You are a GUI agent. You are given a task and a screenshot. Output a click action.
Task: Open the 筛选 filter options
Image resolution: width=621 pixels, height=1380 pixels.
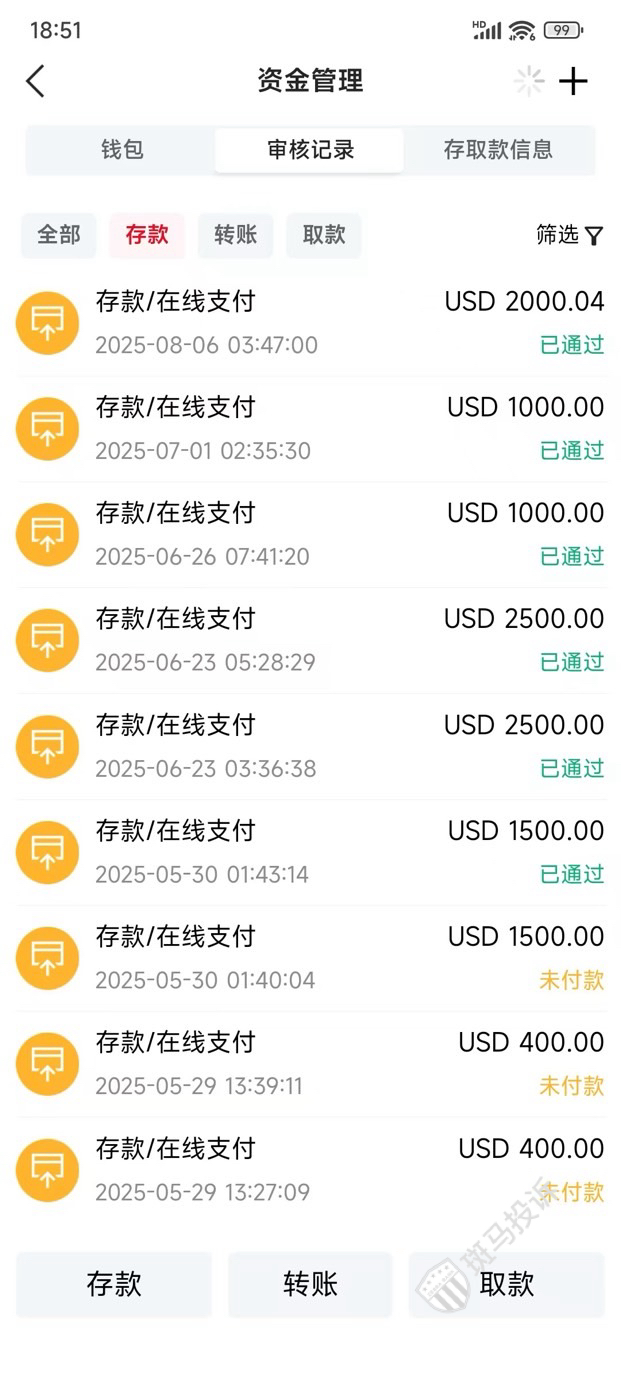pos(570,235)
